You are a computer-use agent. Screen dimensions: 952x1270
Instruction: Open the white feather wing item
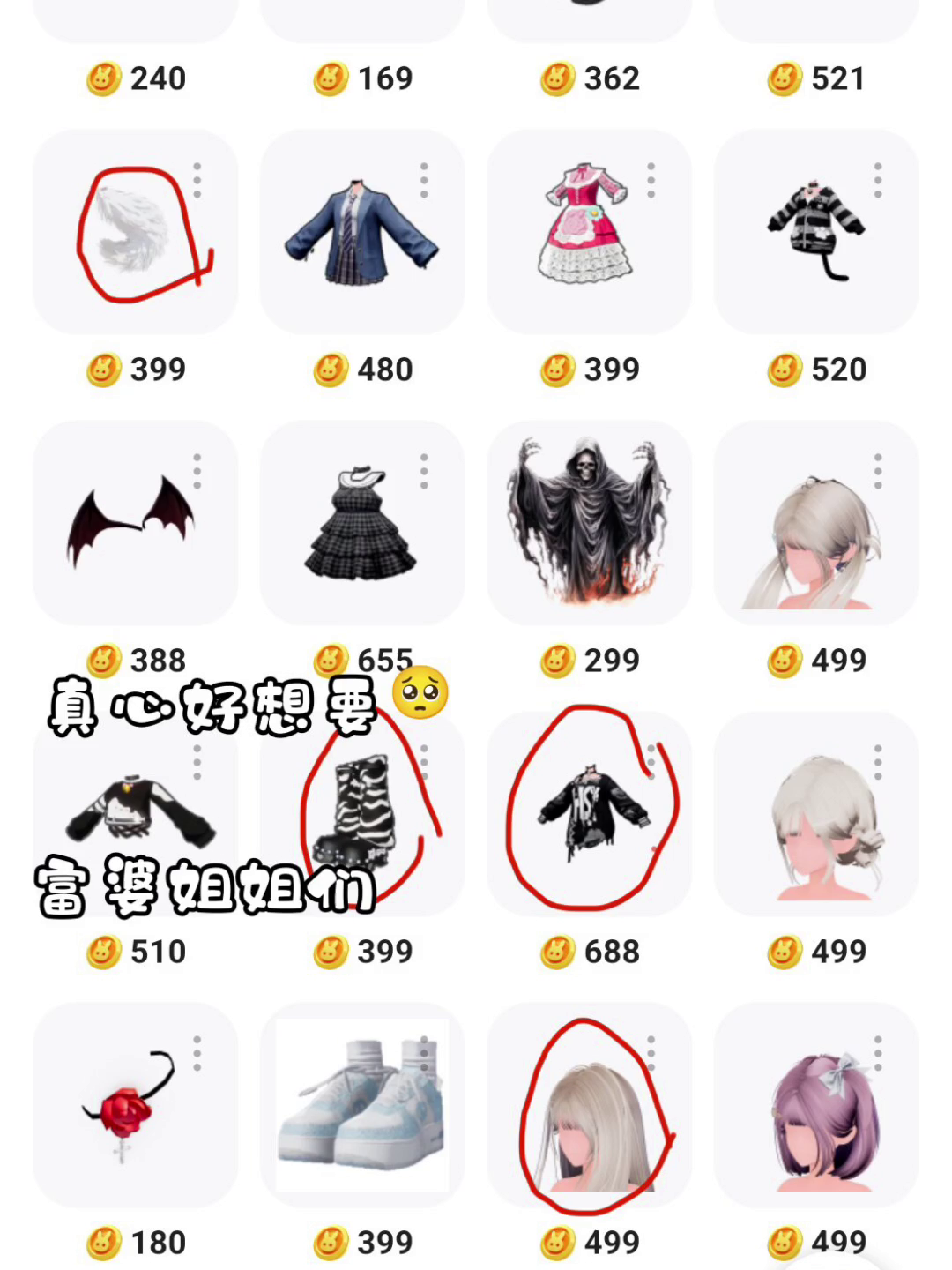pos(135,232)
